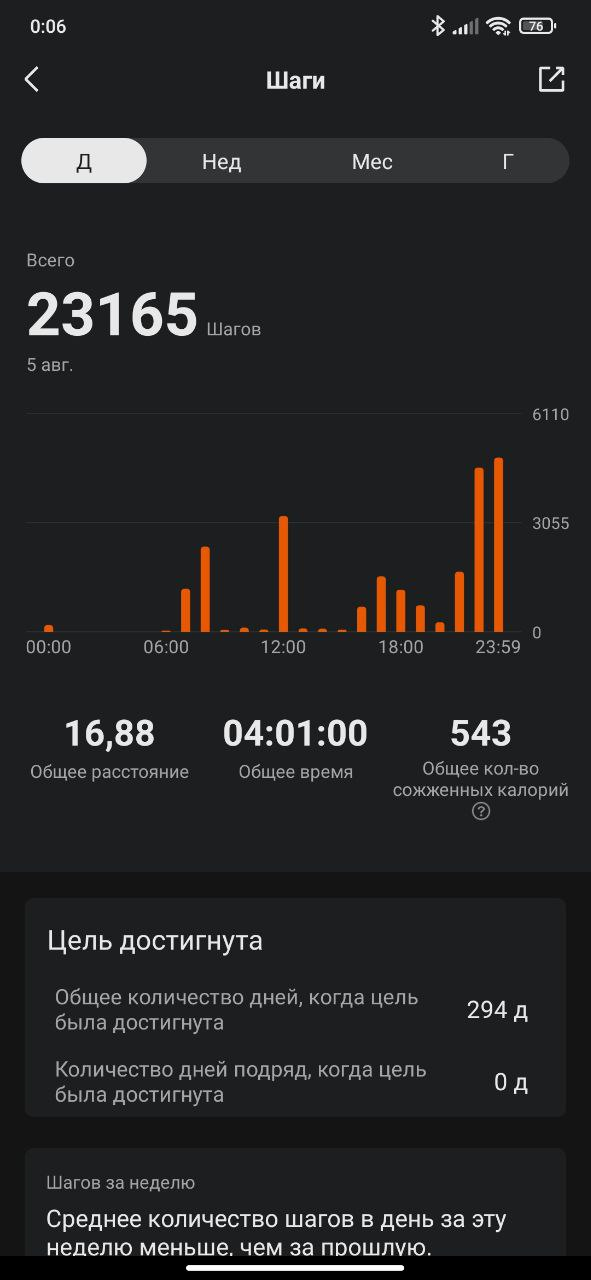Share the steps statistics
This screenshot has width=591, height=1280.
(x=552, y=80)
